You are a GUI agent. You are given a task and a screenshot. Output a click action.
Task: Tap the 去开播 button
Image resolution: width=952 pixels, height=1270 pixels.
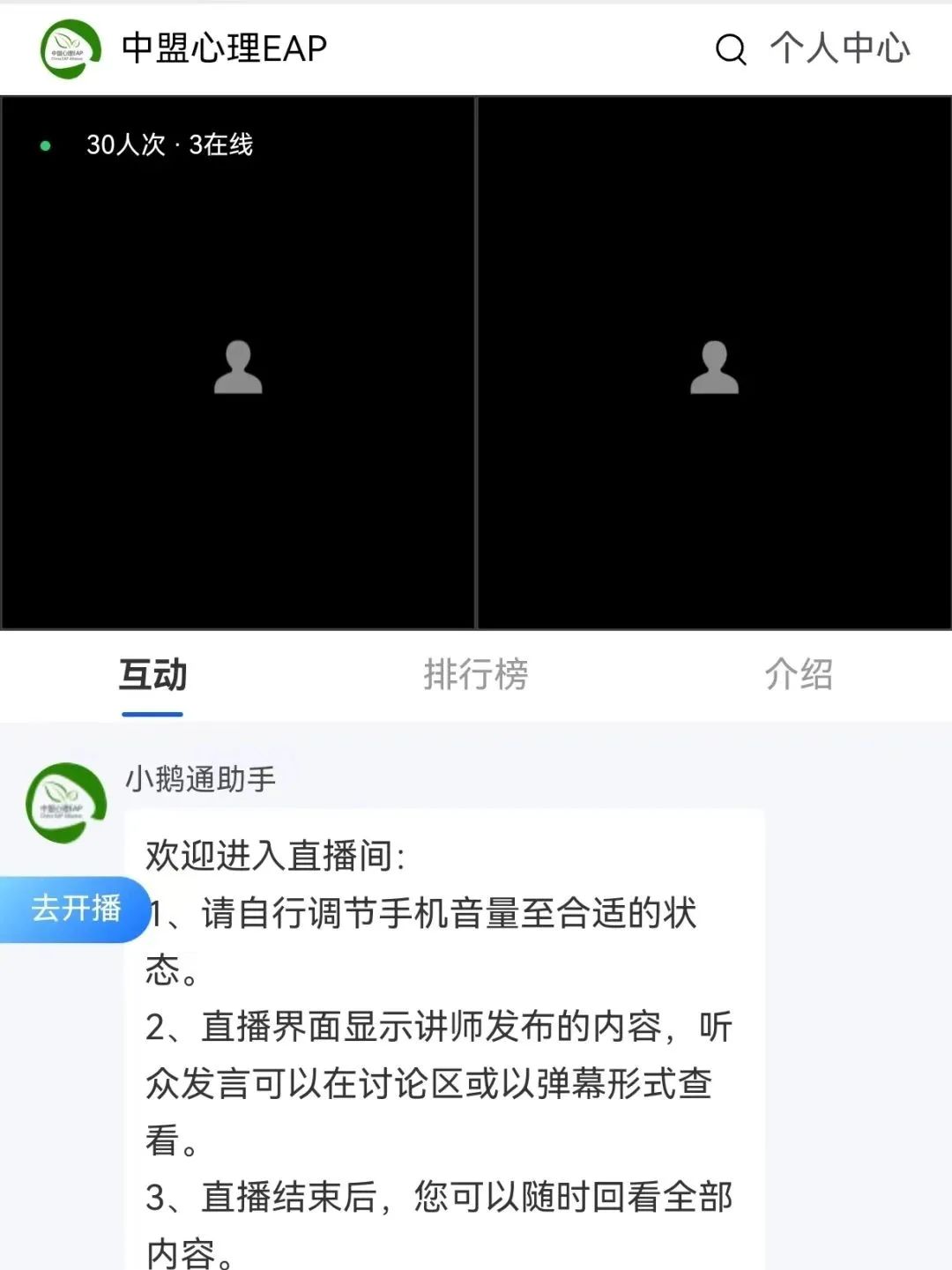76,909
